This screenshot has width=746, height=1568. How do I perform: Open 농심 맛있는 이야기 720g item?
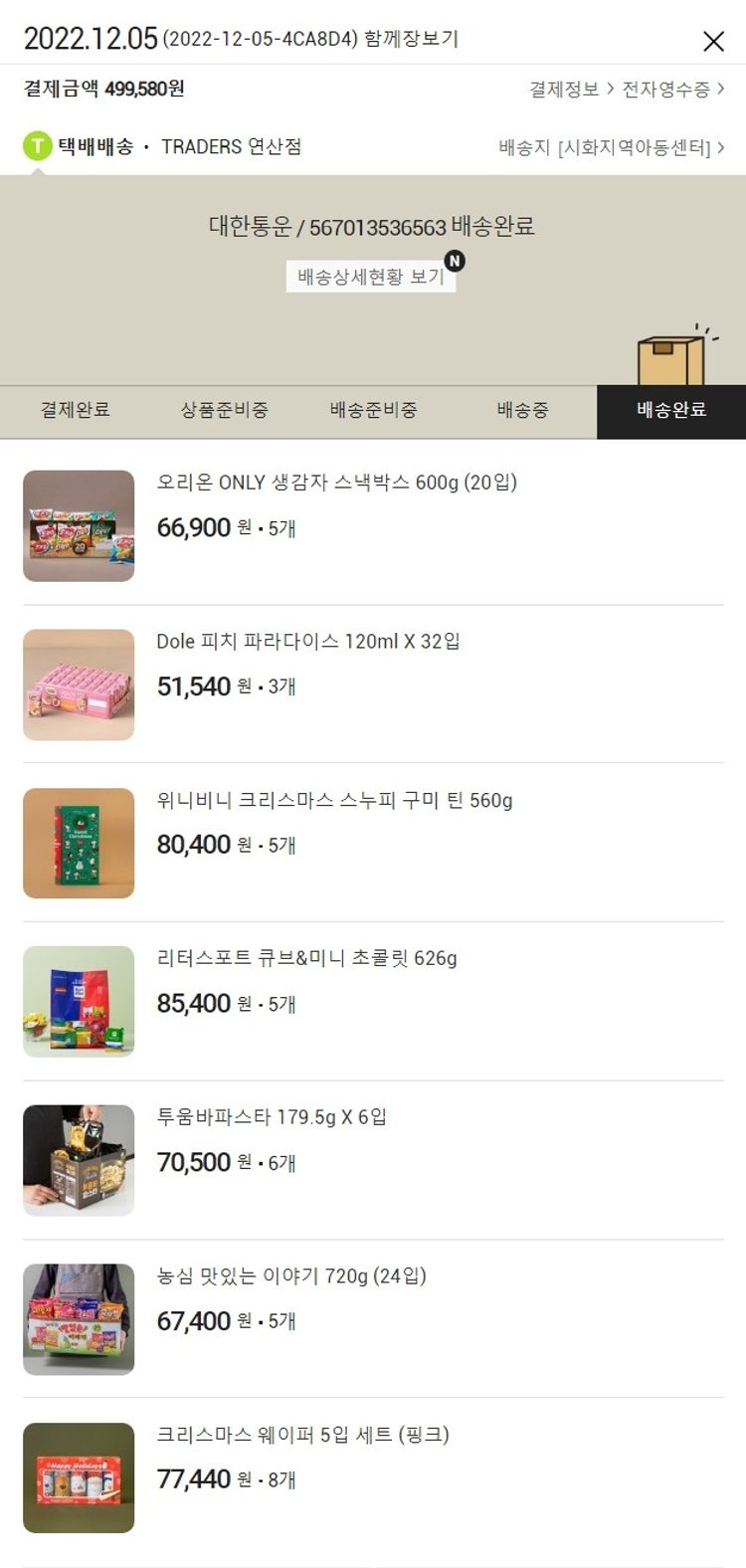290,1276
